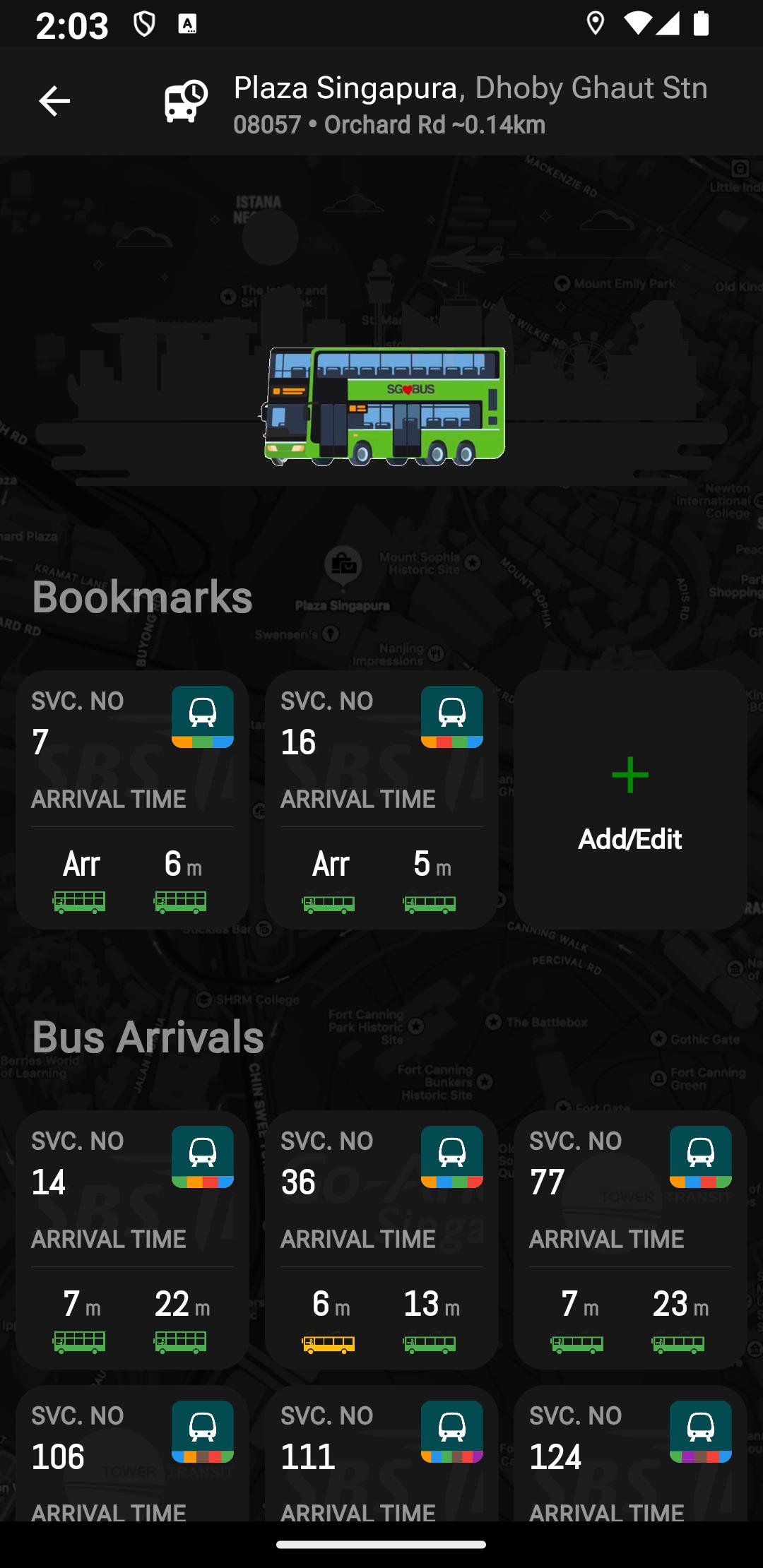Open bookmarked service 16 card
The image size is (763, 1568).
coord(381,799)
